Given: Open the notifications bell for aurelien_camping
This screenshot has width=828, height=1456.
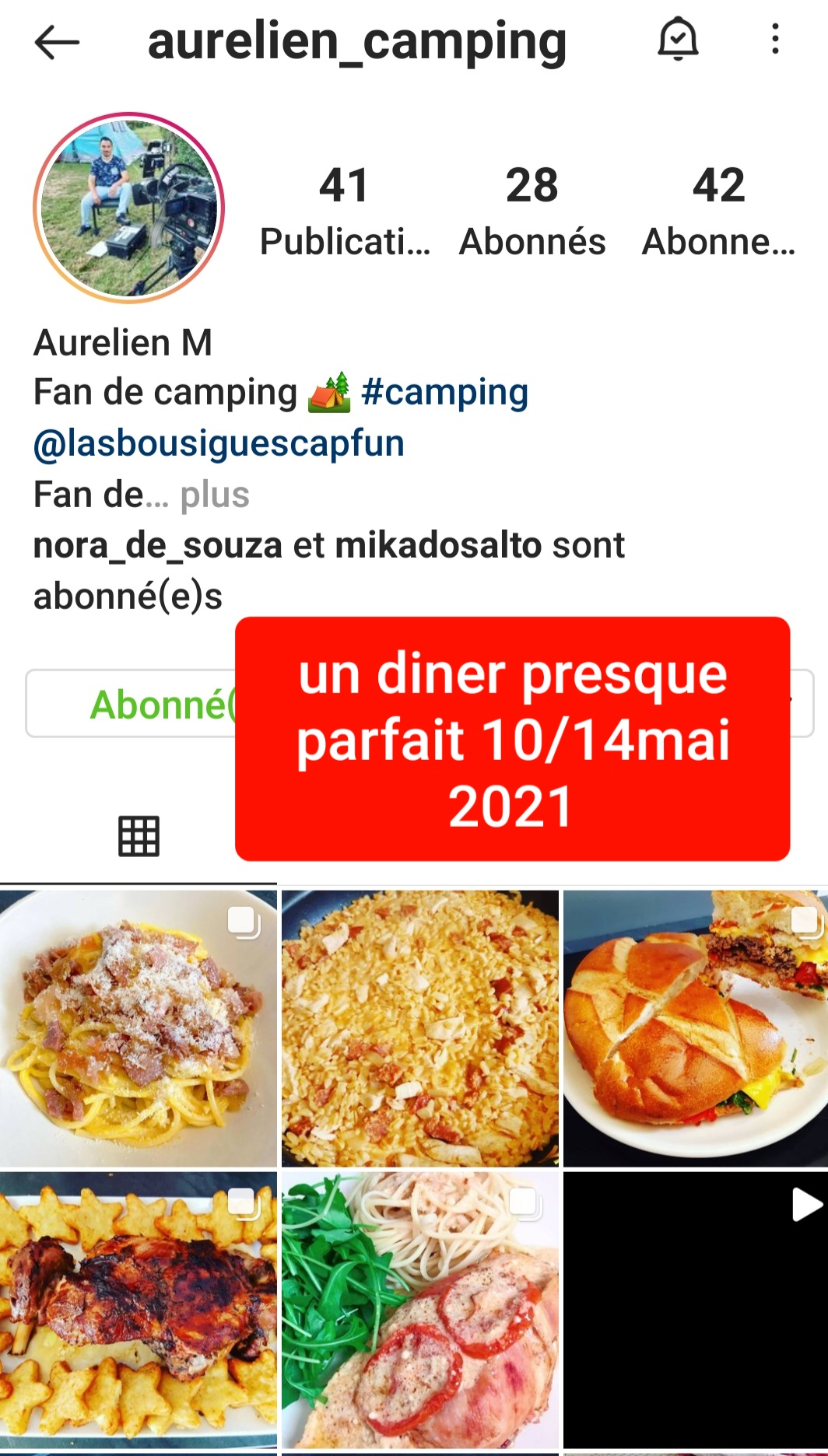Looking at the screenshot, I should coord(678,39).
